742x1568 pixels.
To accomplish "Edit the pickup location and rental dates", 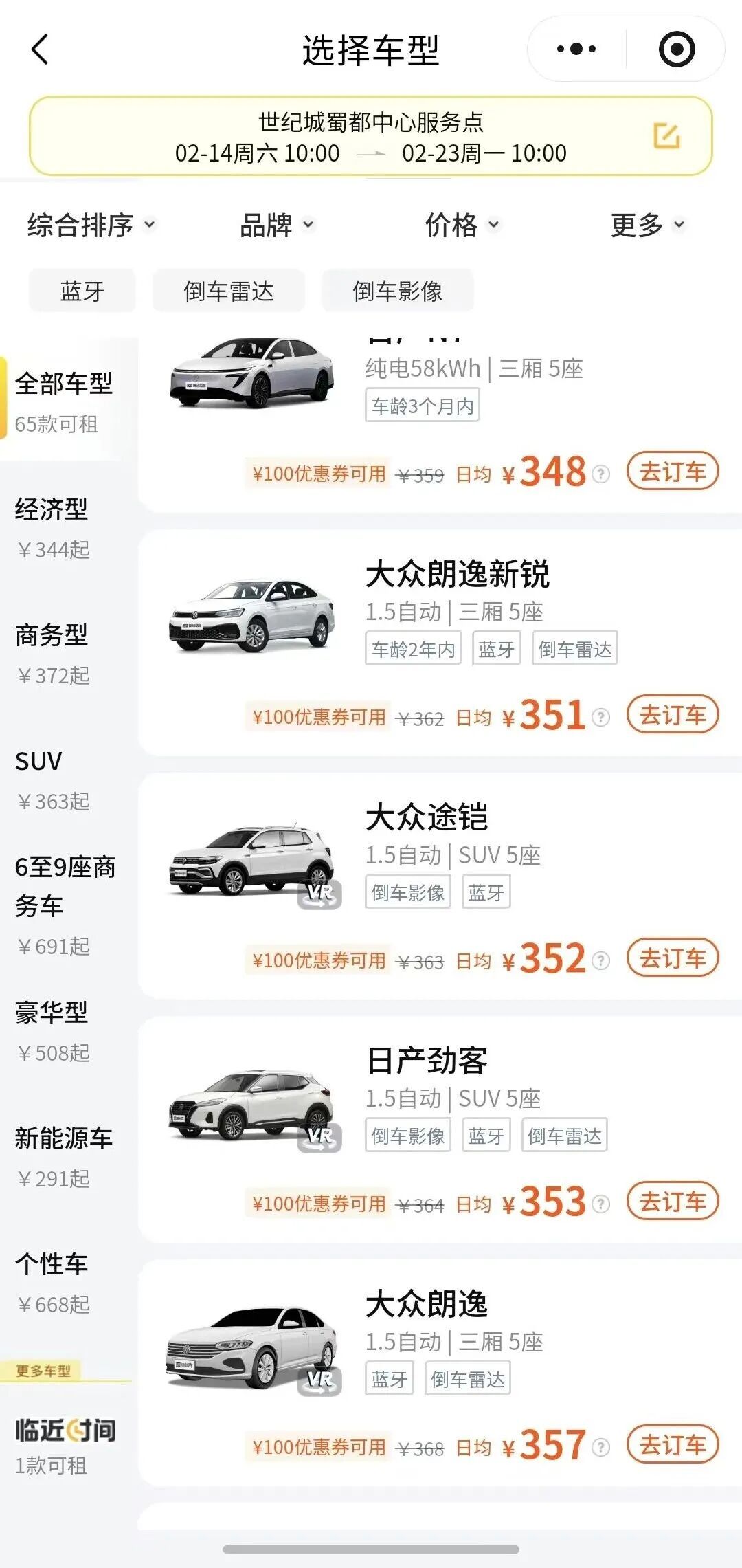I will (666, 136).
